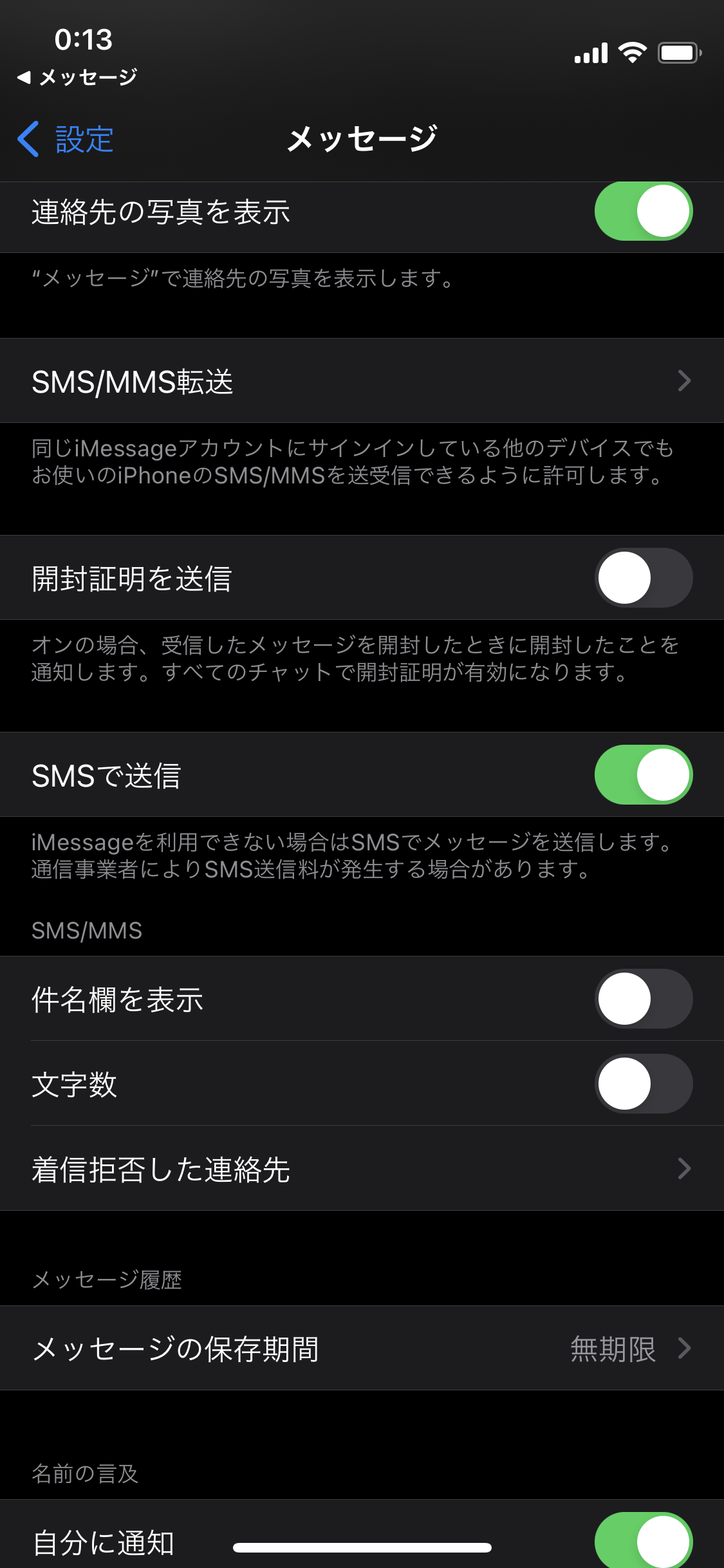
Task: Enable 開封証明を送信
Action: click(643, 578)
